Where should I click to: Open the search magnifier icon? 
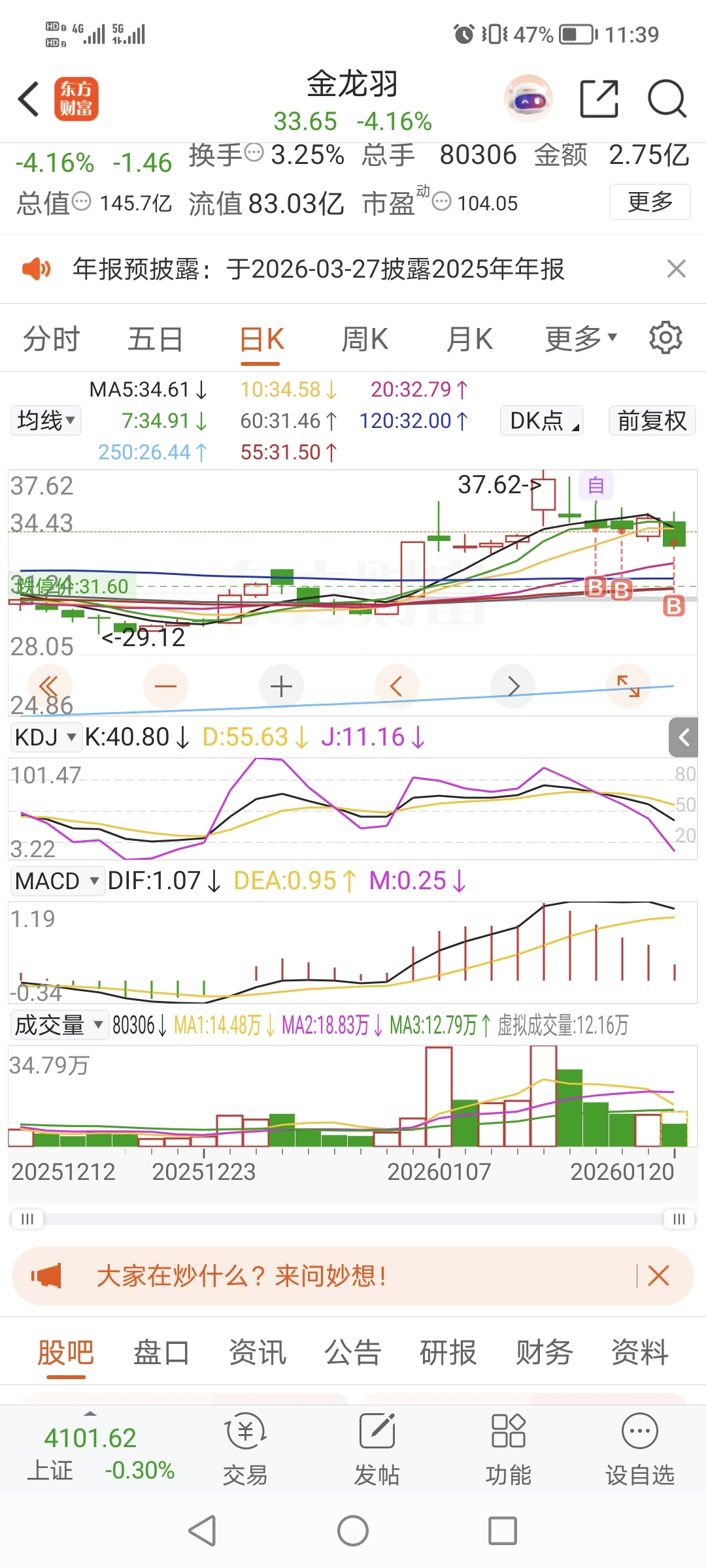666,99
